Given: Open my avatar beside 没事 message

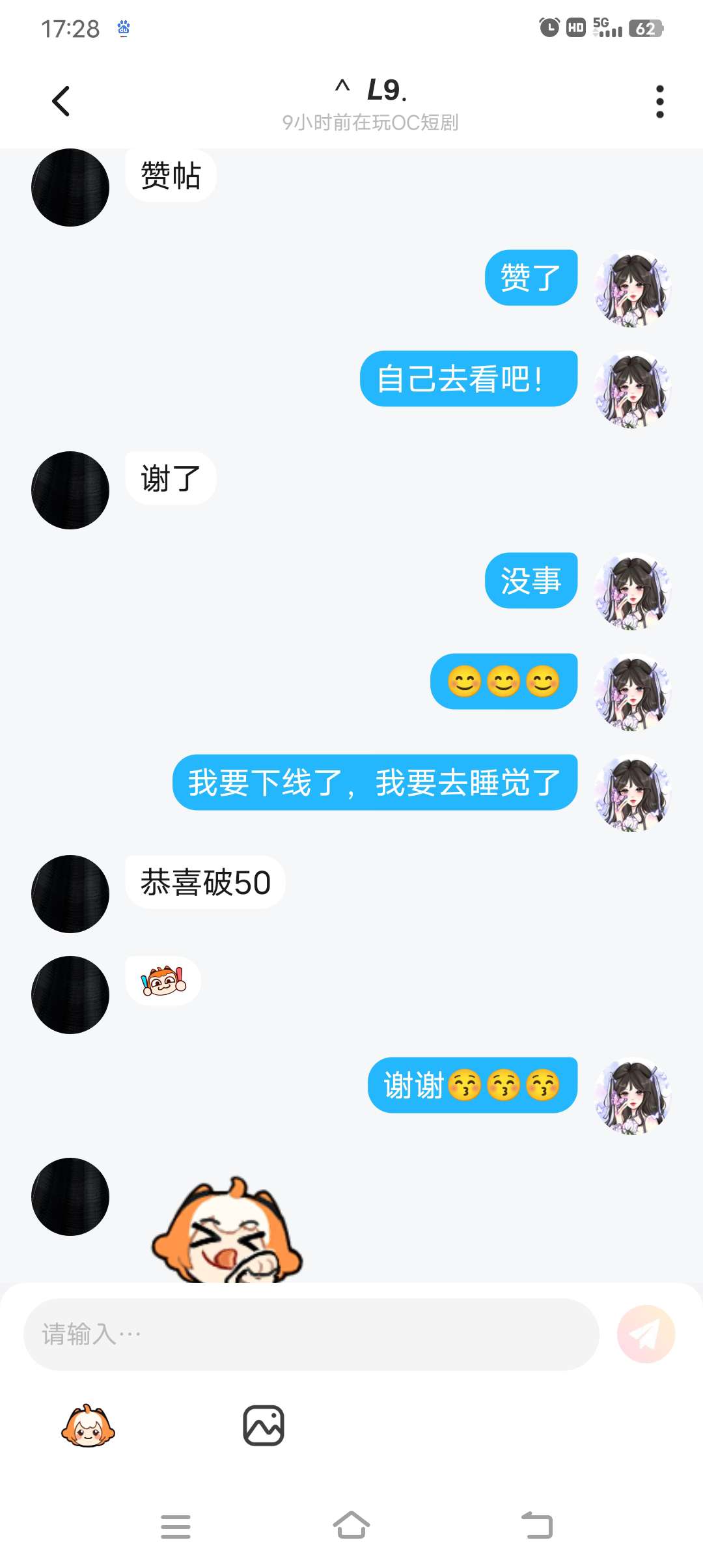Looking at the screenshot, I should point(633,591).
